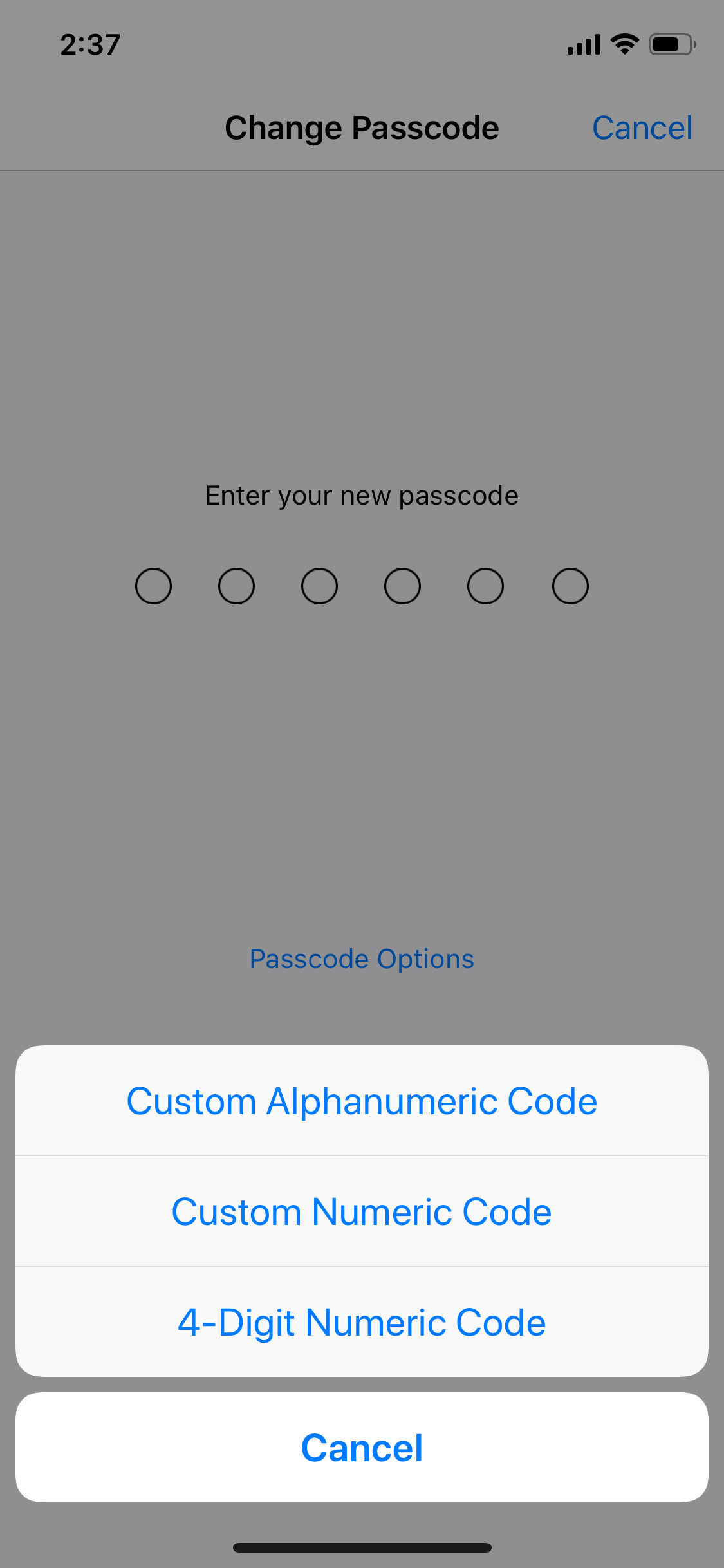724x1568 pixels.
Task: Tap Enter your new passcode text
Action: point(362,495)
